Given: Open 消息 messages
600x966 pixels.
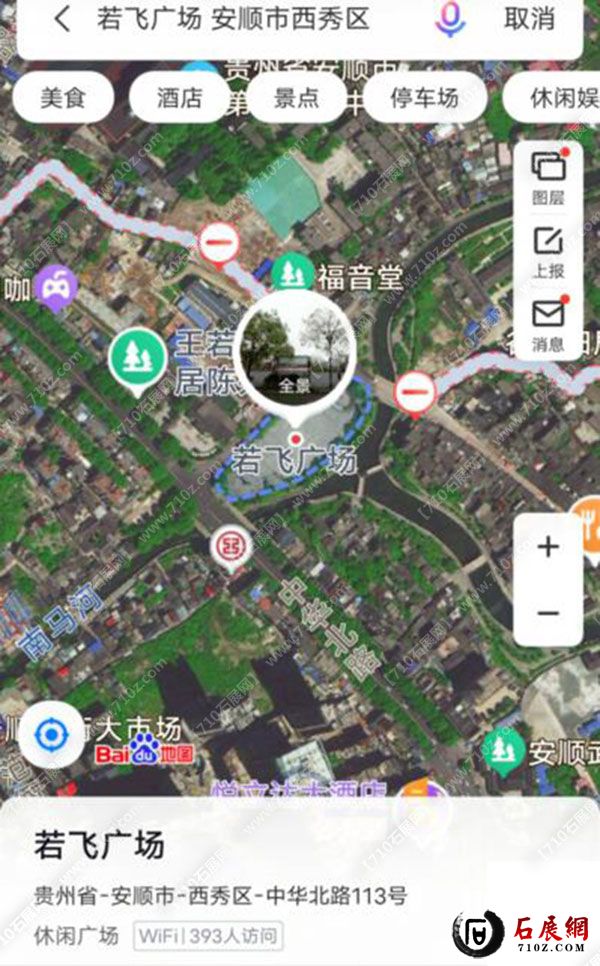Looking at the screenshot, I should [x=548, y=325].
